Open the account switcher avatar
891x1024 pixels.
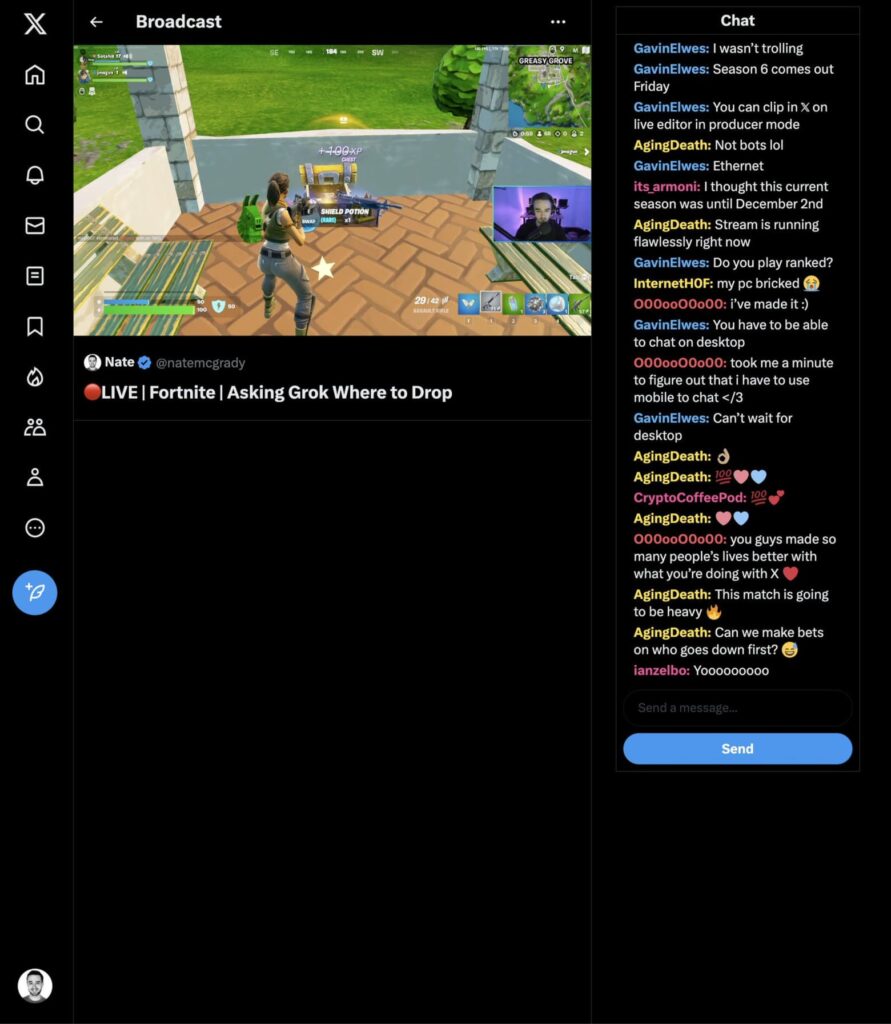click(35, 986)
